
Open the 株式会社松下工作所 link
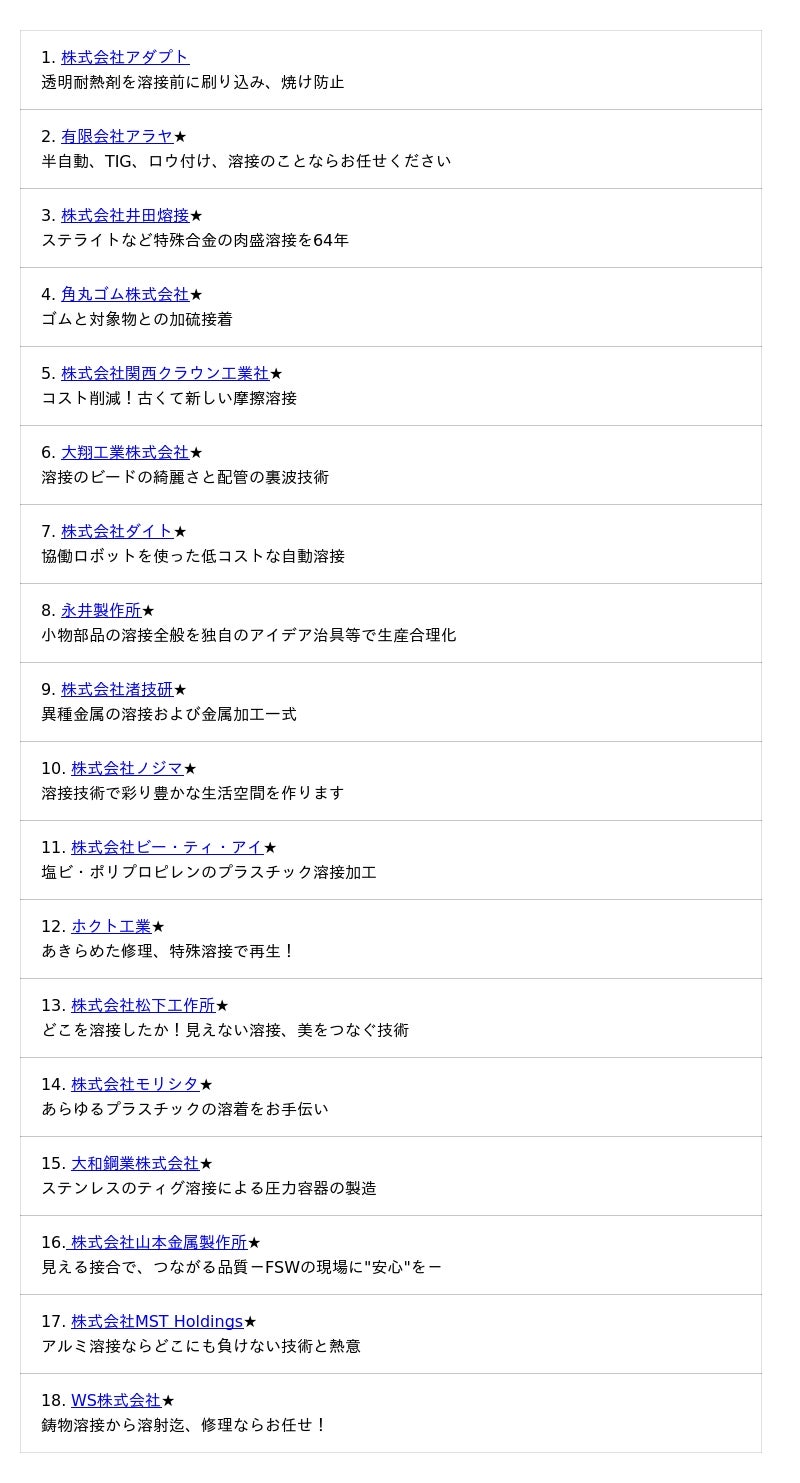143,1005
